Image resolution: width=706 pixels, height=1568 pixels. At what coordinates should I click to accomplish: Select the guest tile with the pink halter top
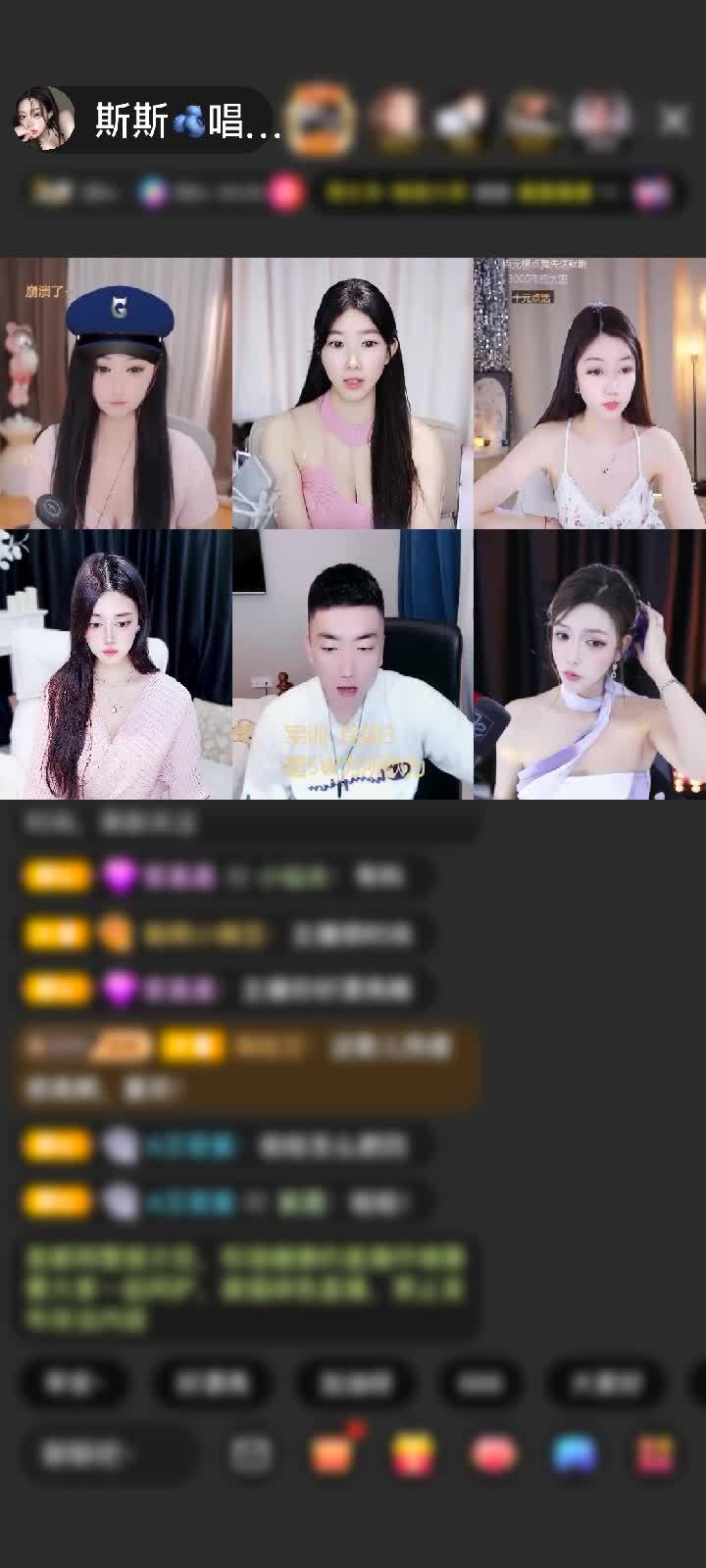click(x=353, y=393)
